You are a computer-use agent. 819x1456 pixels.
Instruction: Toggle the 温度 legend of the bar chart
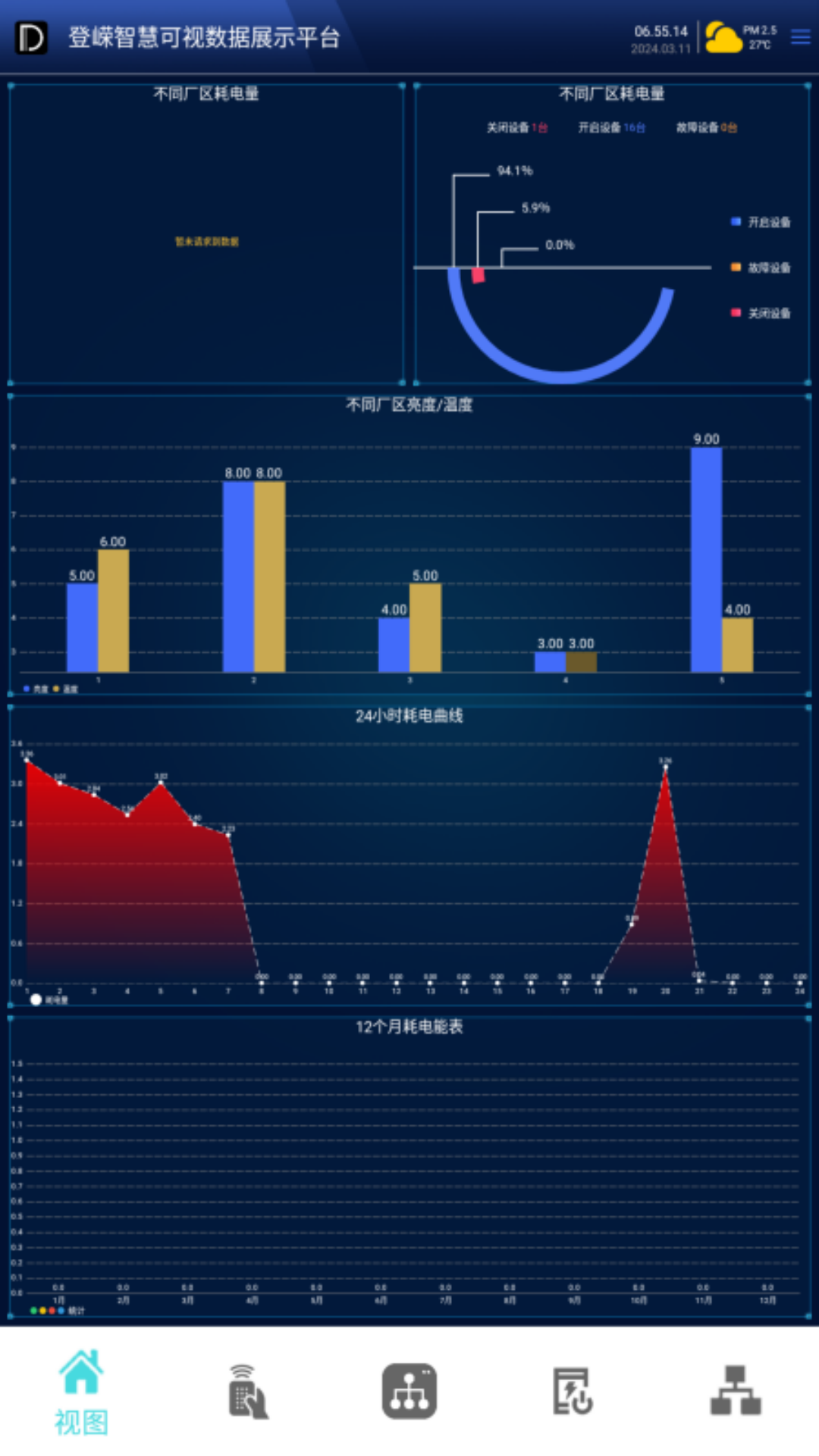[x=65, y=689]
